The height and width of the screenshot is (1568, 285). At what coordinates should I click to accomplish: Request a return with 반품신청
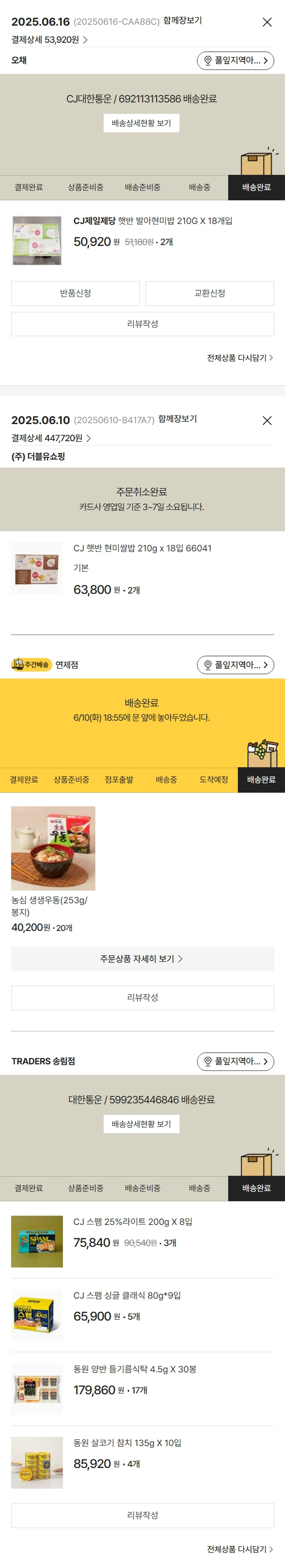coord(75,293)
